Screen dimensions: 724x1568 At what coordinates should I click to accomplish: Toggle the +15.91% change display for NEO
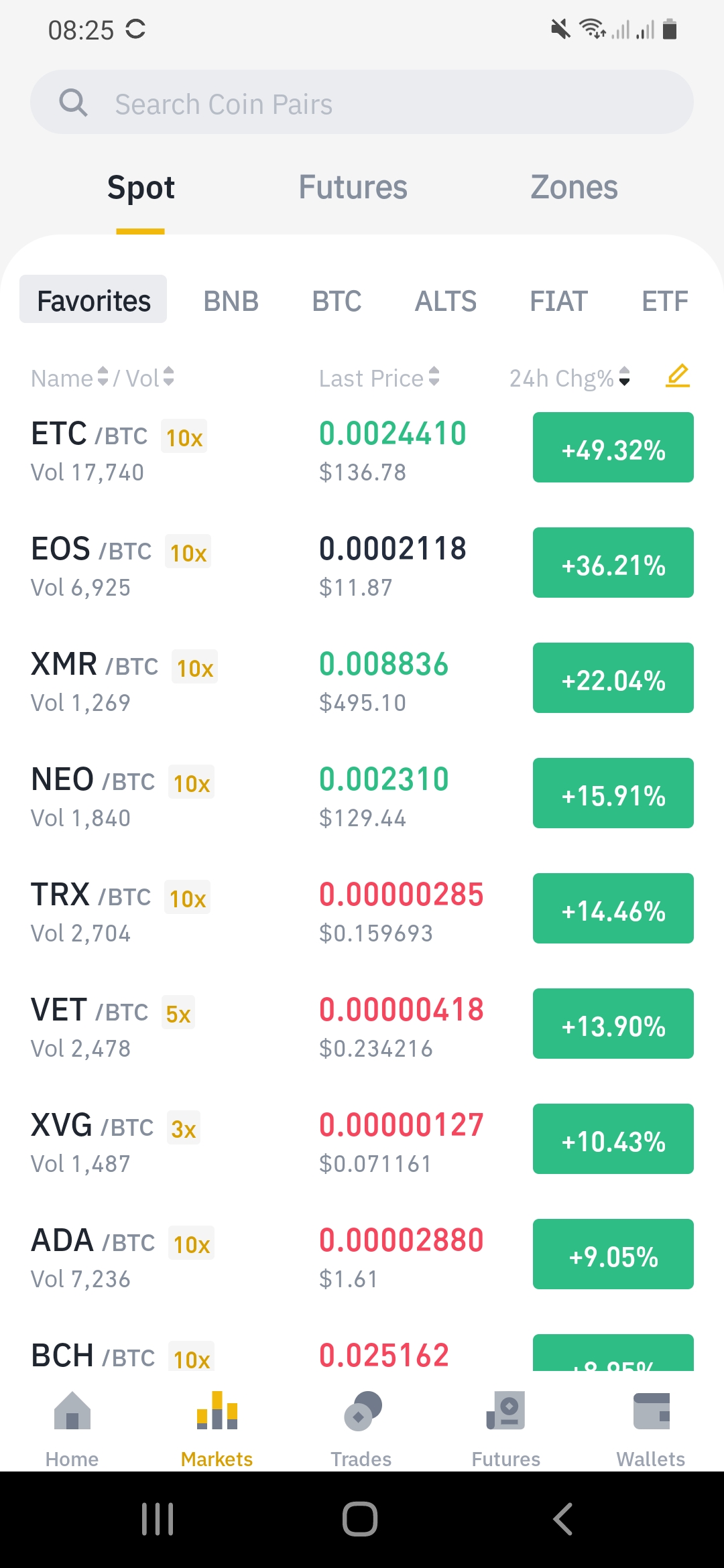click(x=613, y=793)
